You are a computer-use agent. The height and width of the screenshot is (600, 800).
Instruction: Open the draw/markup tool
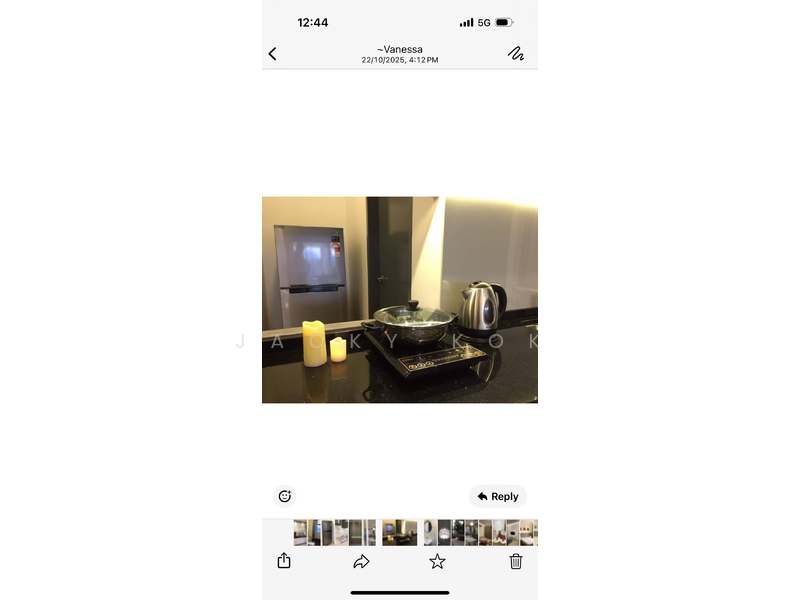click(516, 54)
